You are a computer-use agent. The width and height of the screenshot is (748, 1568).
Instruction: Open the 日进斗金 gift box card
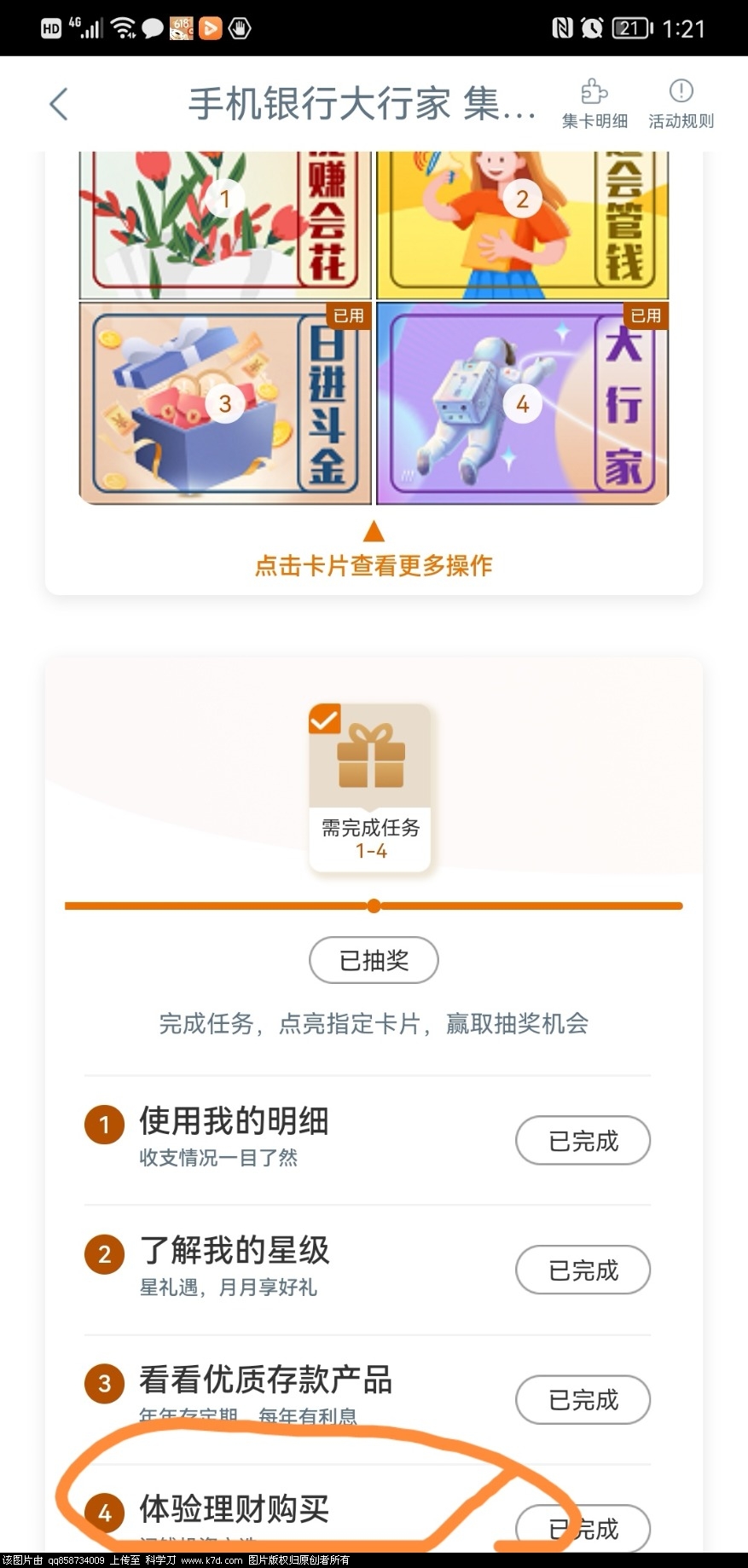[225, 402]
